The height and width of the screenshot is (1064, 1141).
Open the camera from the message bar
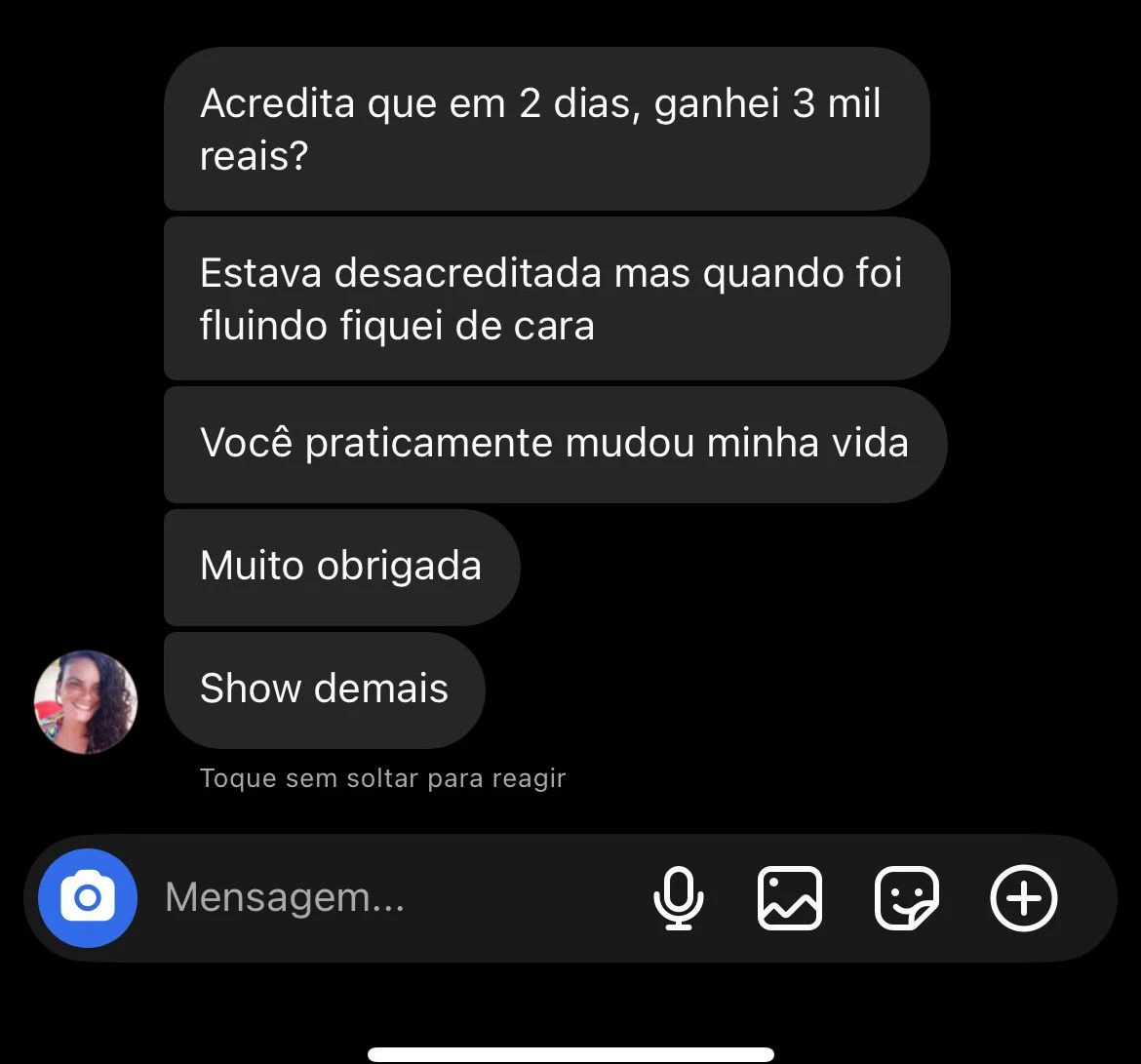(87, 898)
